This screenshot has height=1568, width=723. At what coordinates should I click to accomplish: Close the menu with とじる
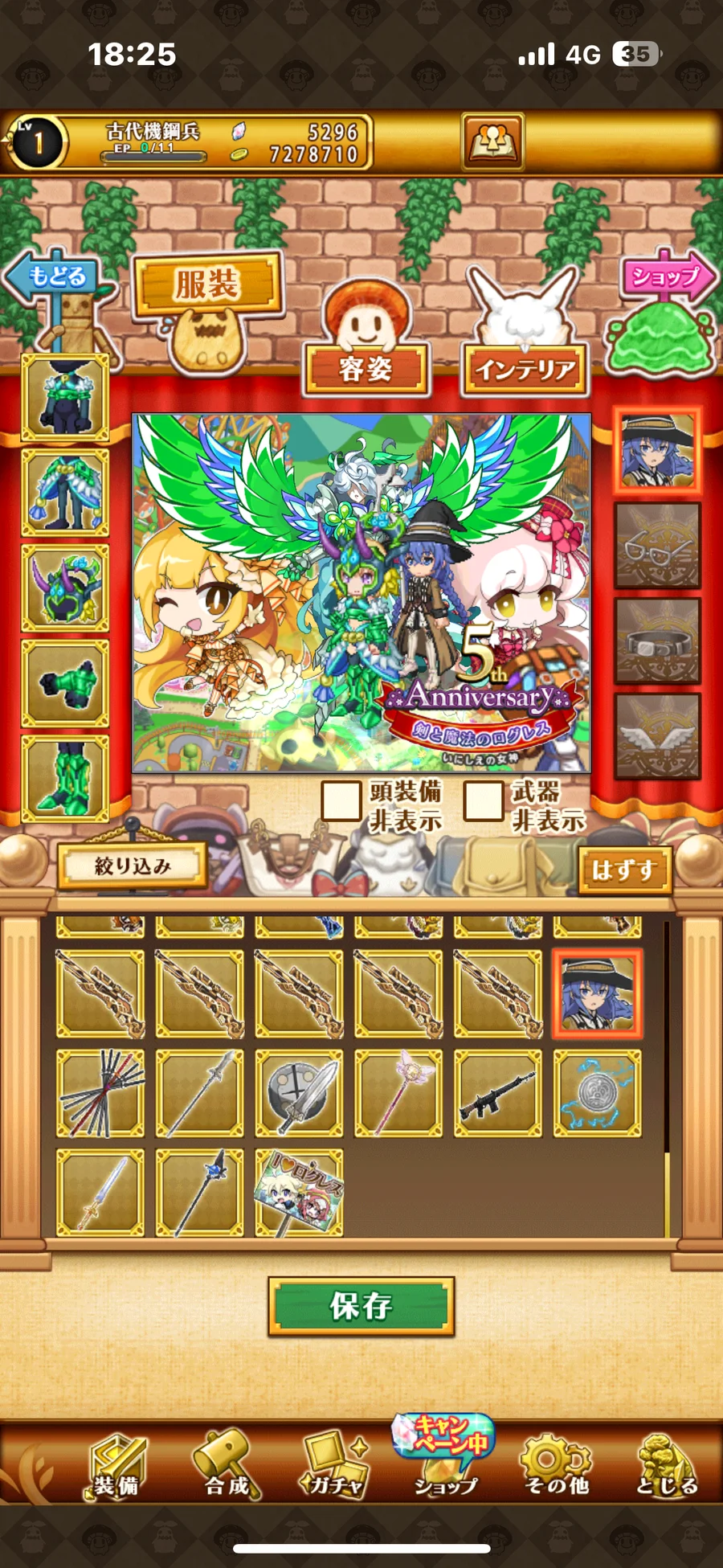coord(666,1468)
